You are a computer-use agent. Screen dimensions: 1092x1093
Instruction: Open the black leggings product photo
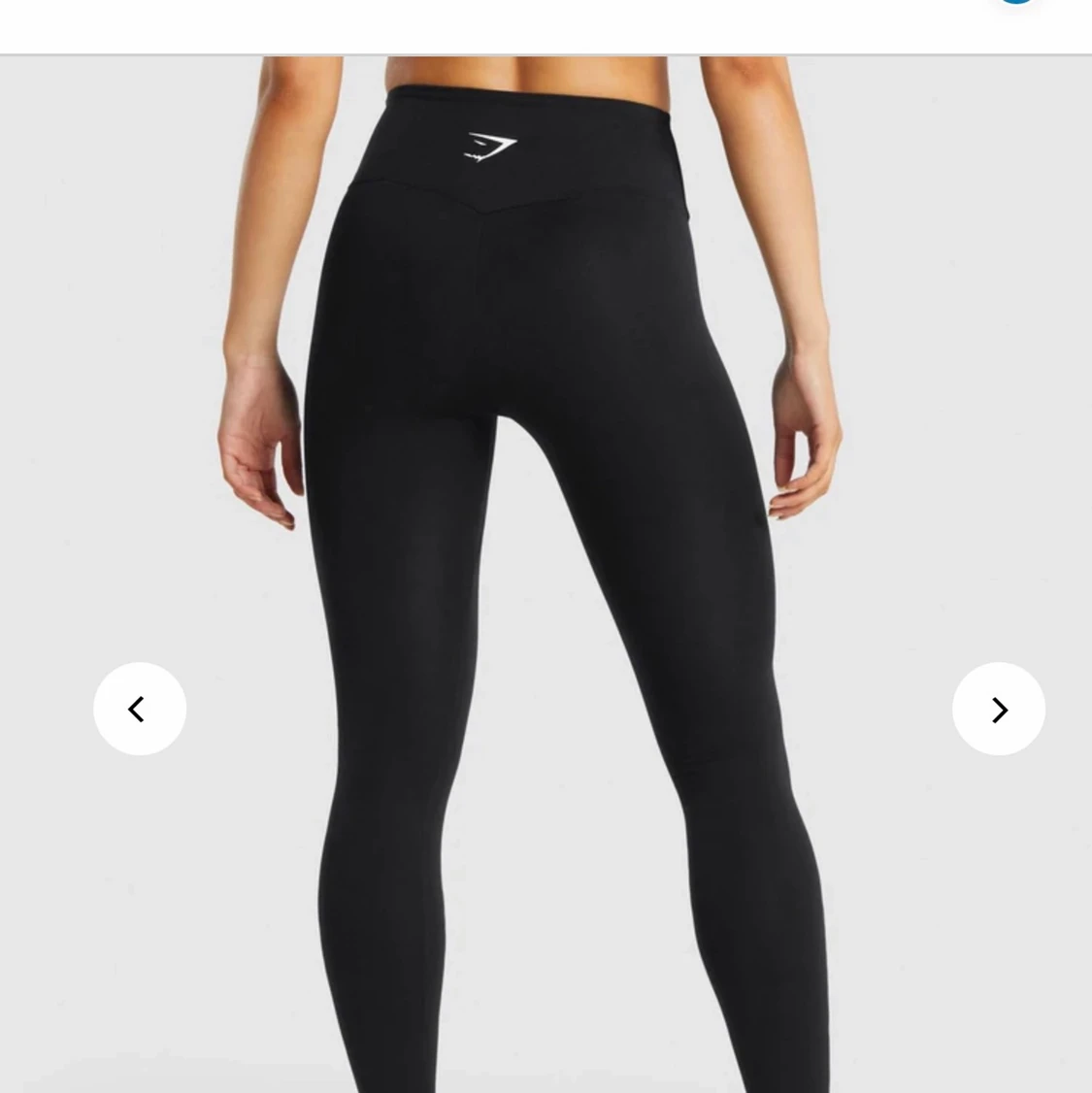pyautogui.click(x=544, y=485)
